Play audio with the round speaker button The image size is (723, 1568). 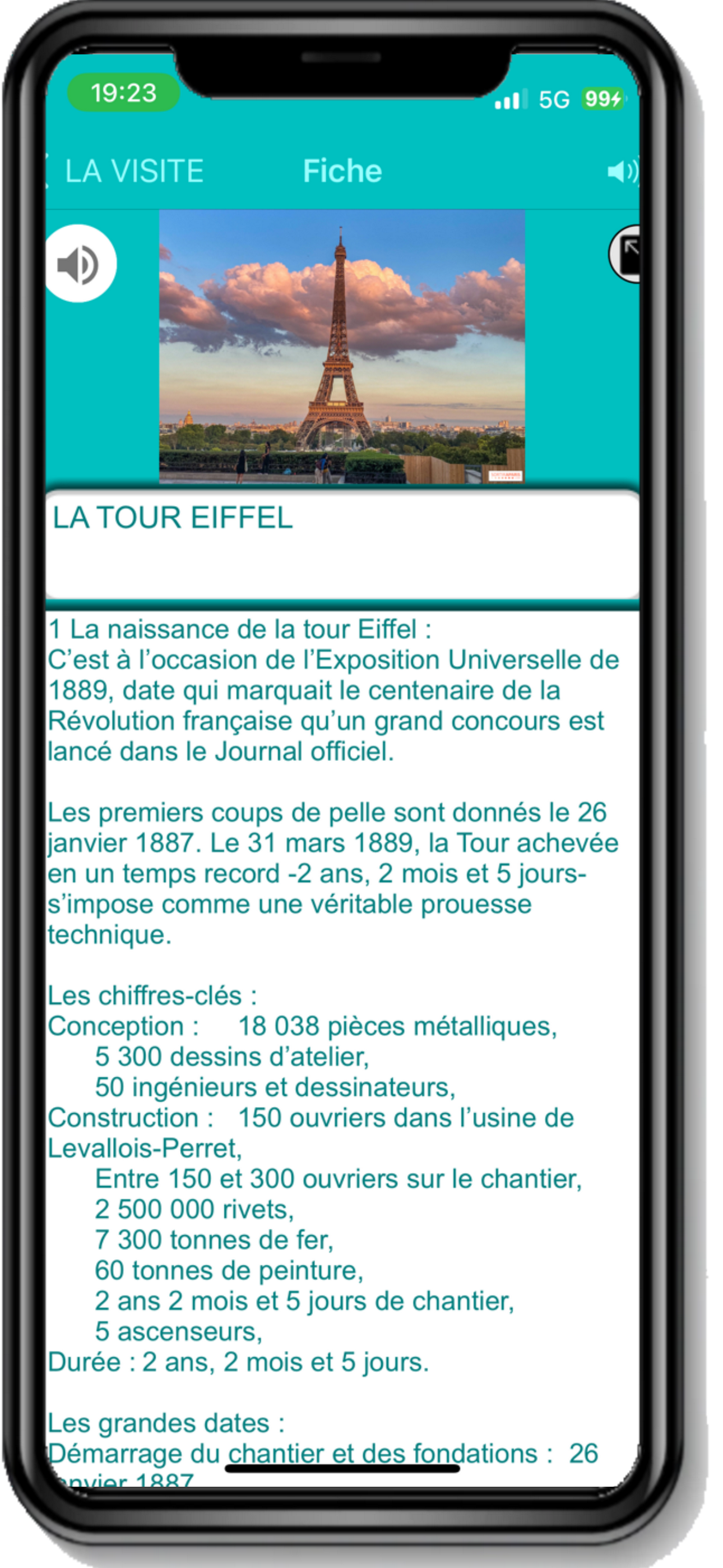(x=80, y=264)
